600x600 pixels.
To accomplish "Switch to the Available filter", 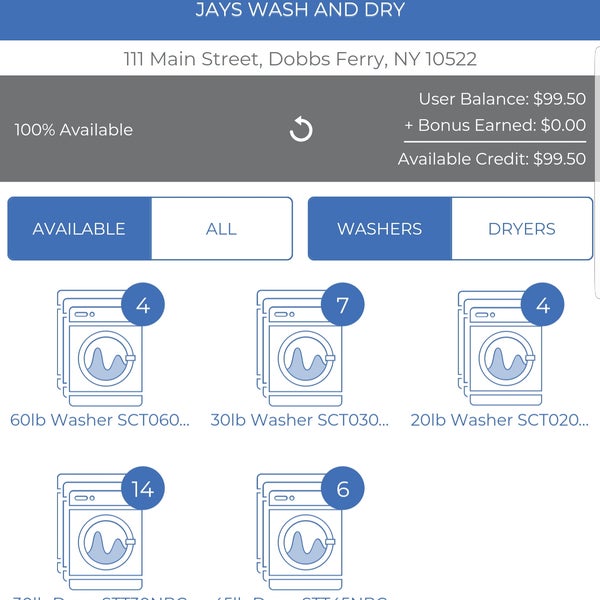I will [x=79, y=228].
